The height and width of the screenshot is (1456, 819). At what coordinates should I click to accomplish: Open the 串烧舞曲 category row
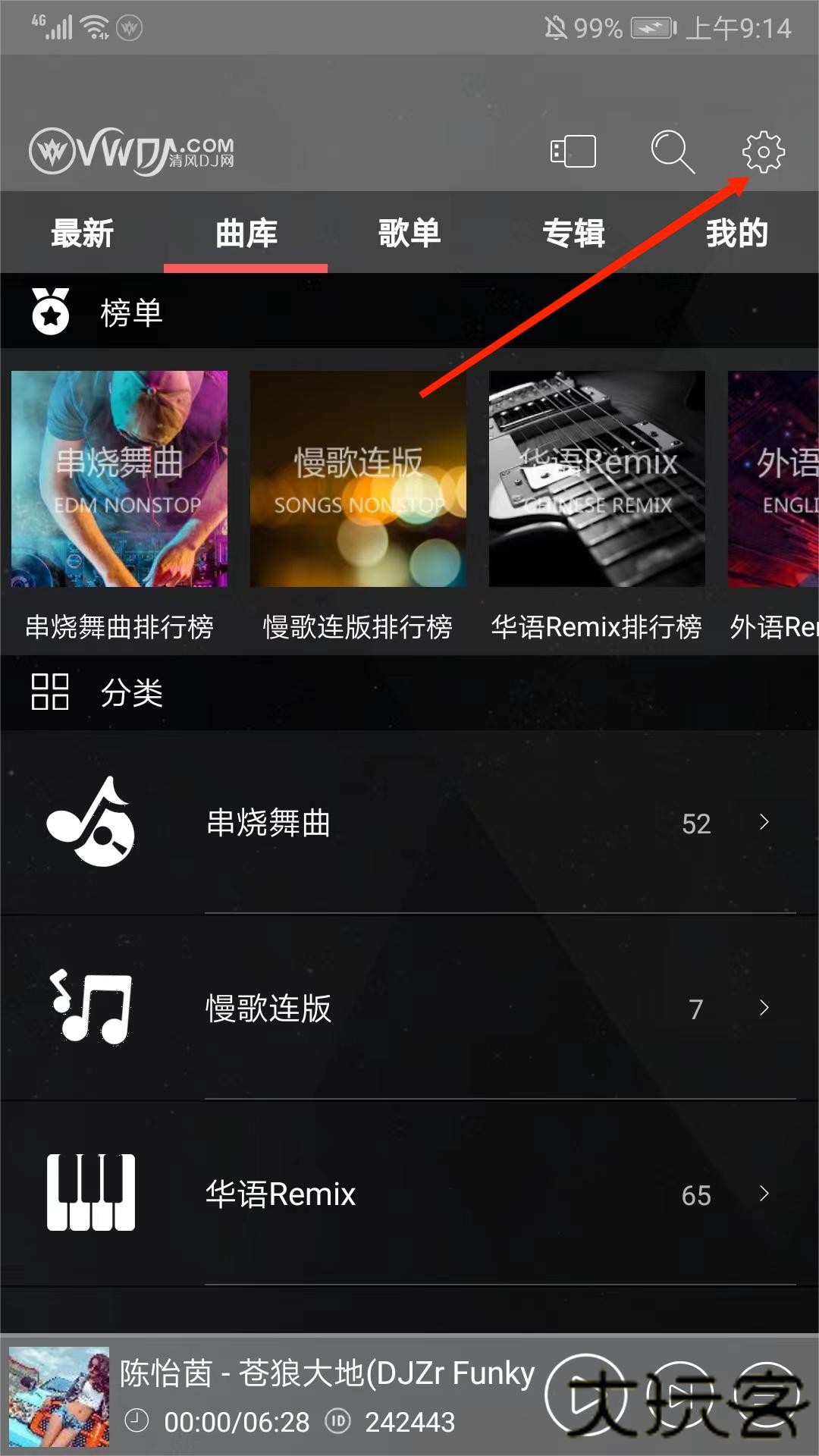tap(409, 823)
